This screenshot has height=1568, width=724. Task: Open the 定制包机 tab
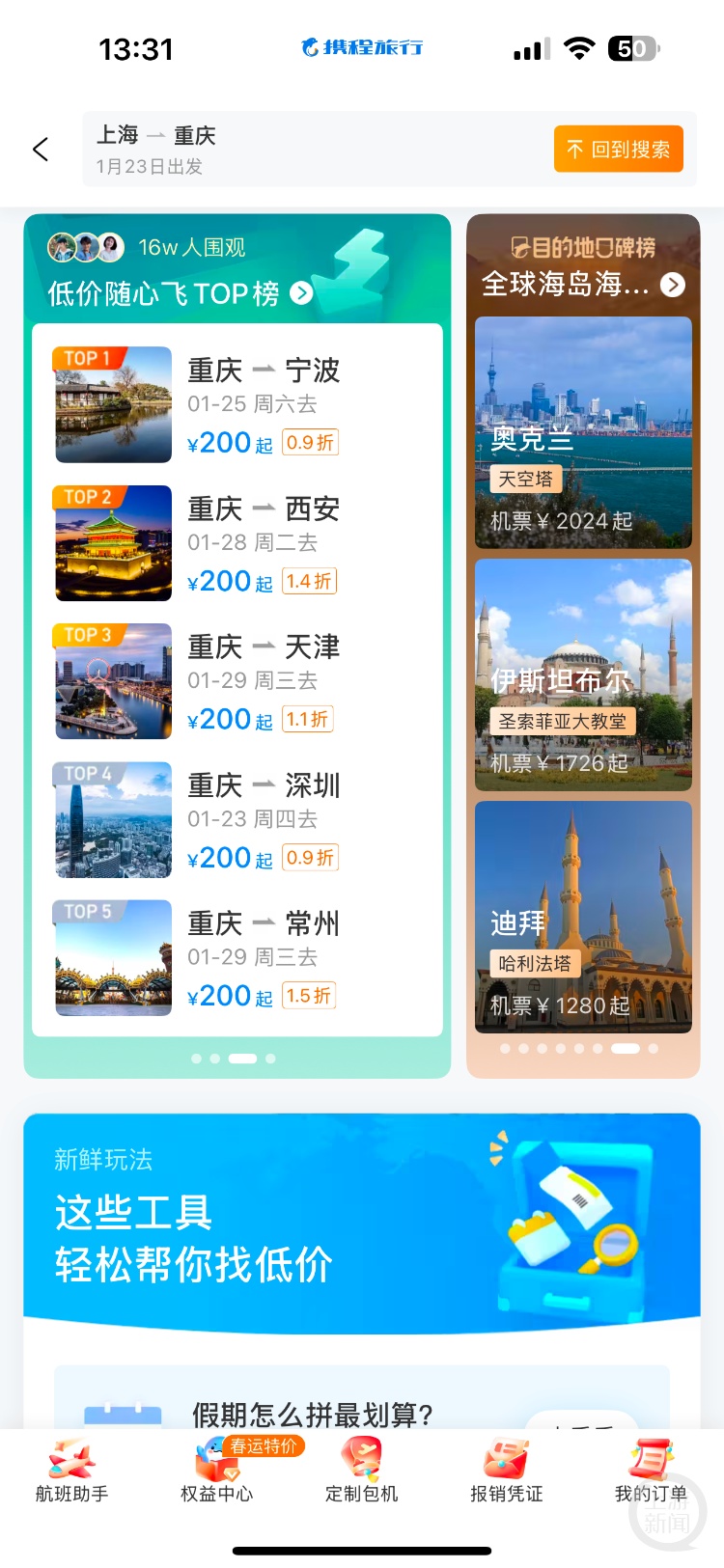tap(362, 1471)
